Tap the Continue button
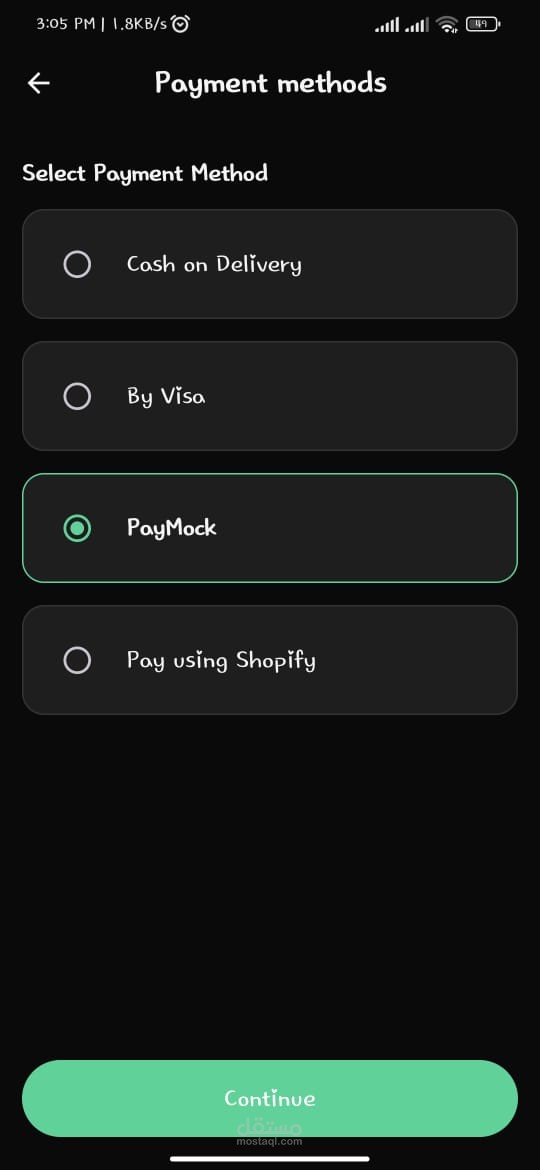 pyautogui.click(x=270, y=1098)
